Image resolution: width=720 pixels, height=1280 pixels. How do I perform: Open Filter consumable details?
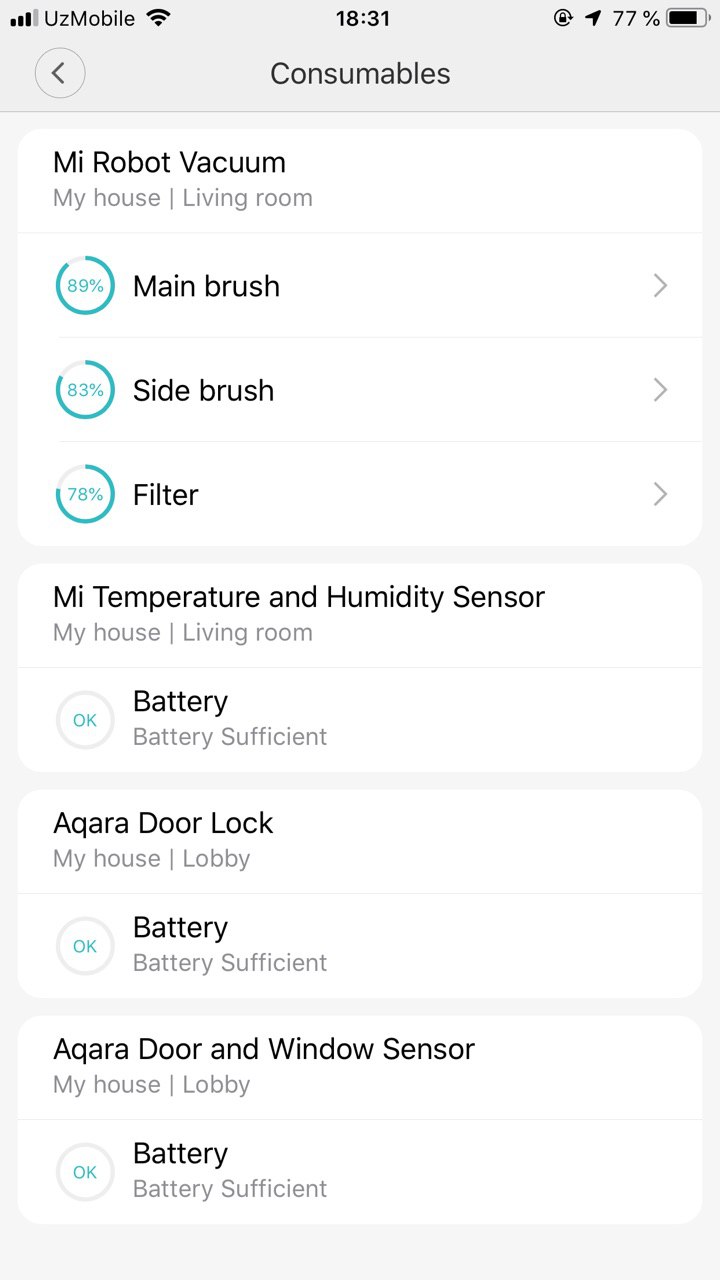(x=360, y=494)
